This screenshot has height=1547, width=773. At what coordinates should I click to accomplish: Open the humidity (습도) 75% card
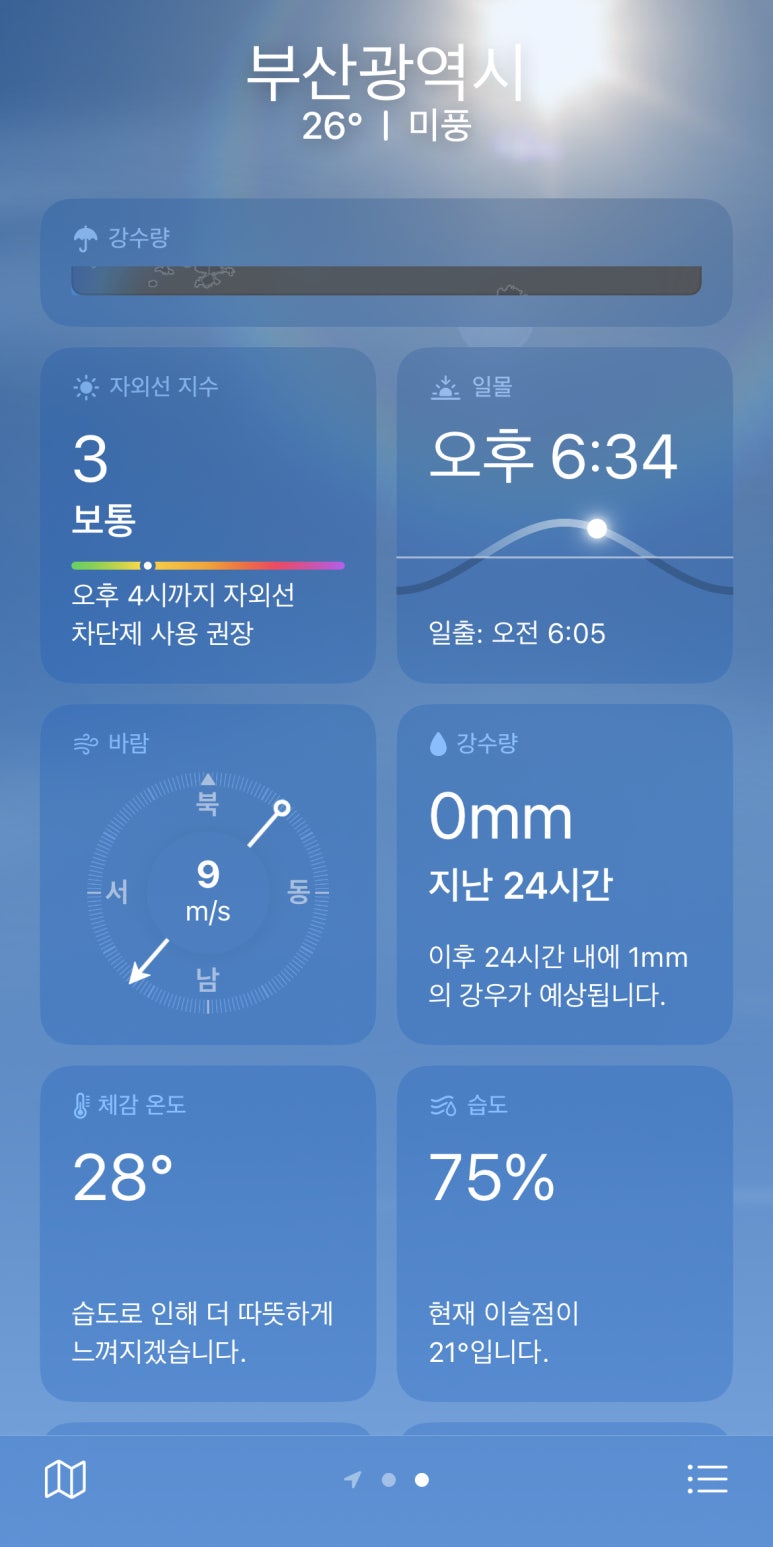(x=565, y=1233)
